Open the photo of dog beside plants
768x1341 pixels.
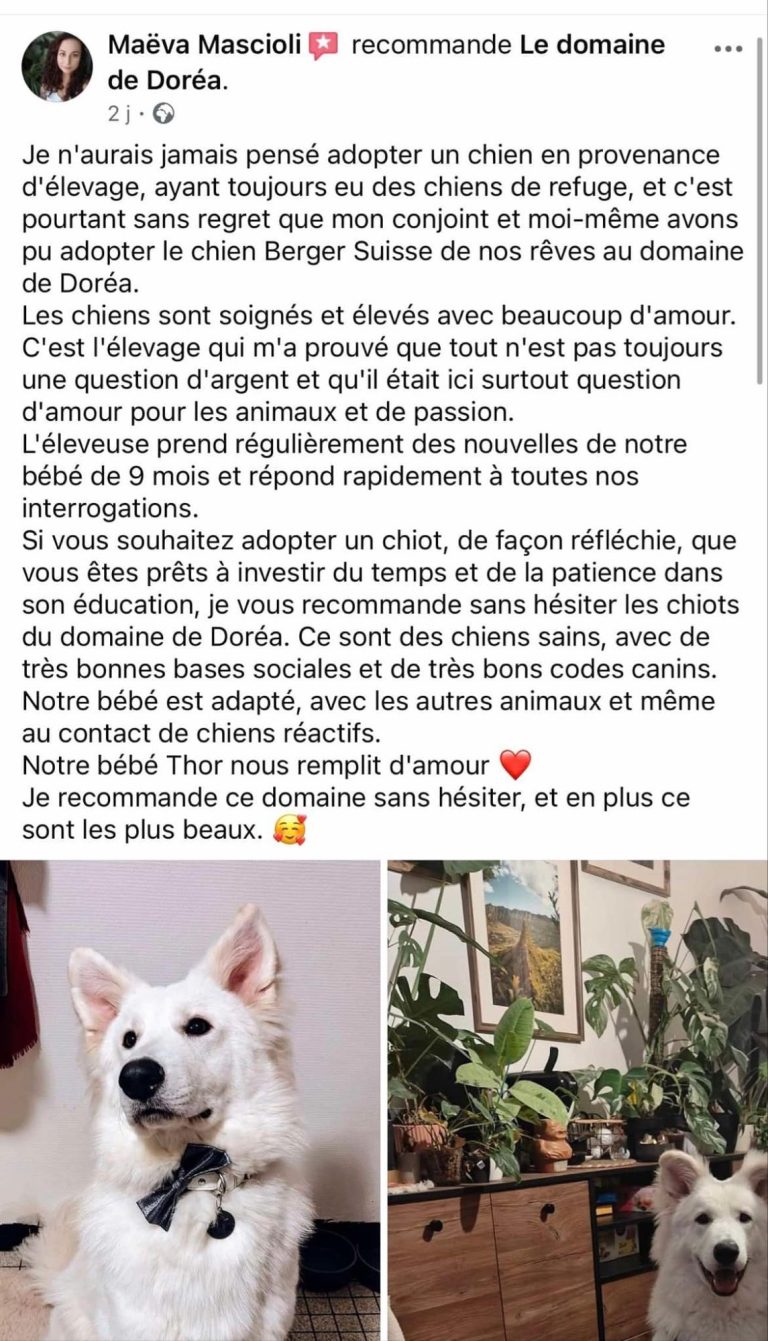(x=577, y=1100)
